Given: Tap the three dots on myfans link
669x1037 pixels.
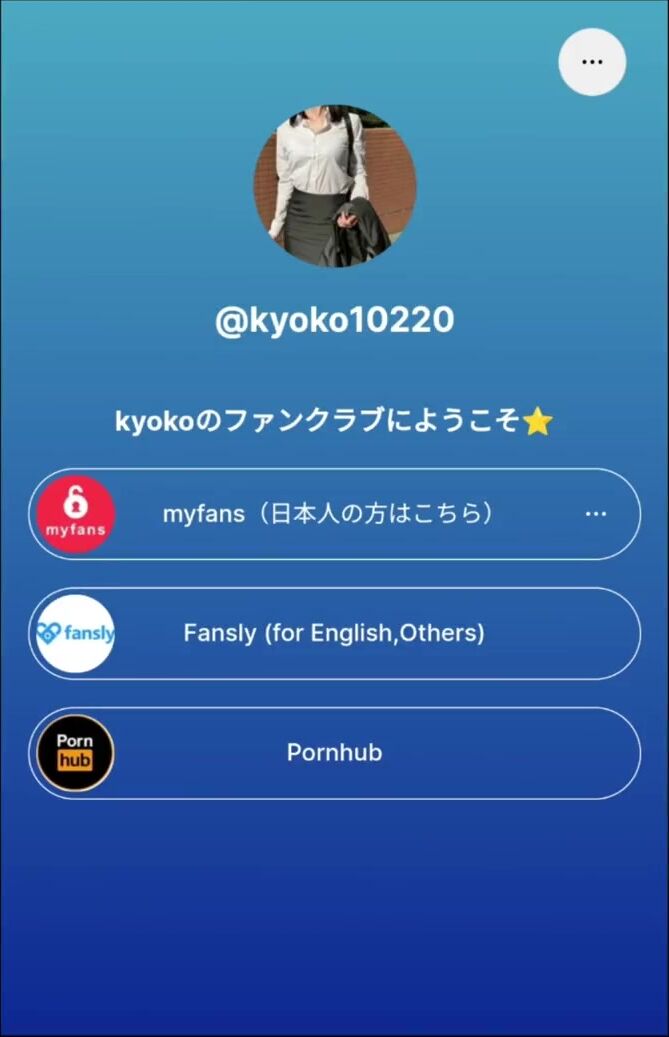Looking at the screenshot, I should pos(596,514).
